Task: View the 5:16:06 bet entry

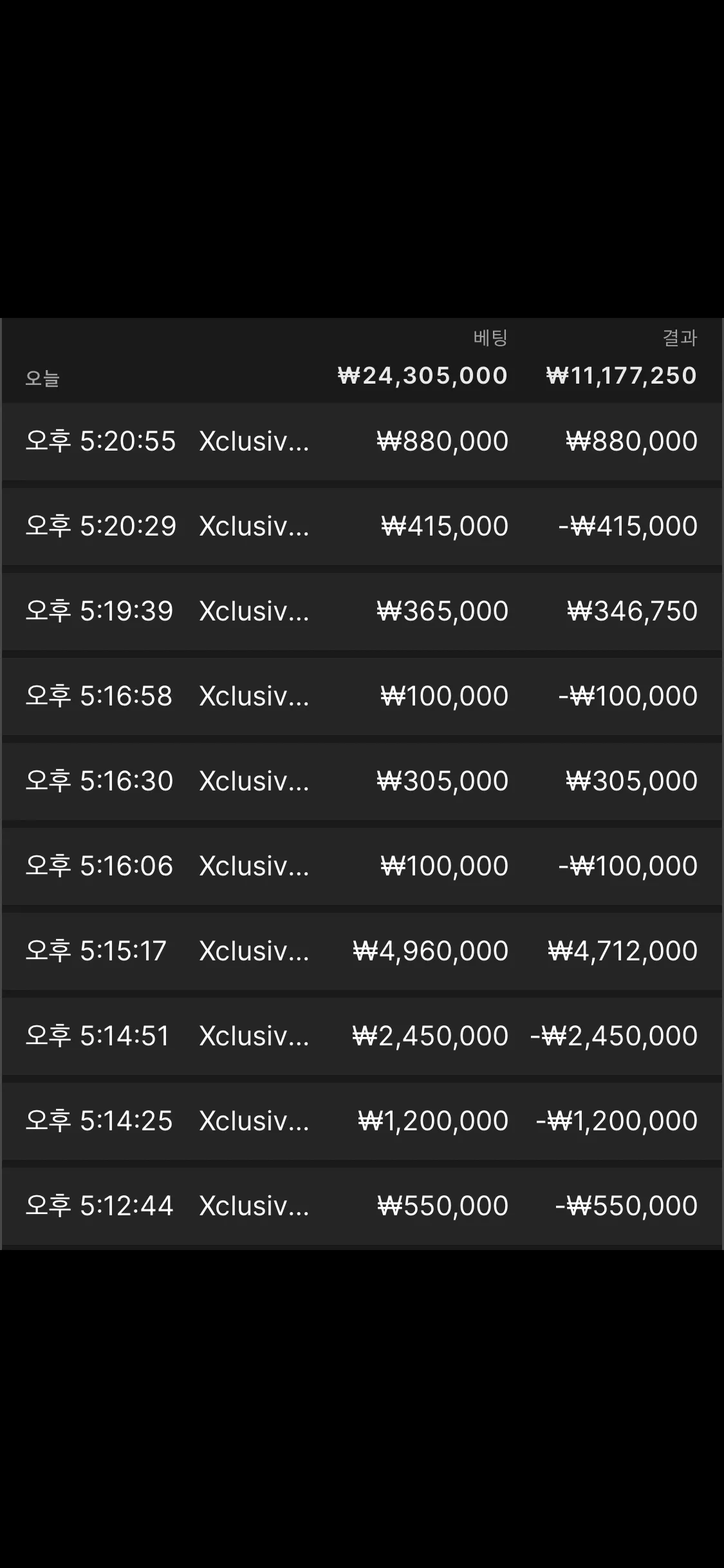Action: pos(362,866)
